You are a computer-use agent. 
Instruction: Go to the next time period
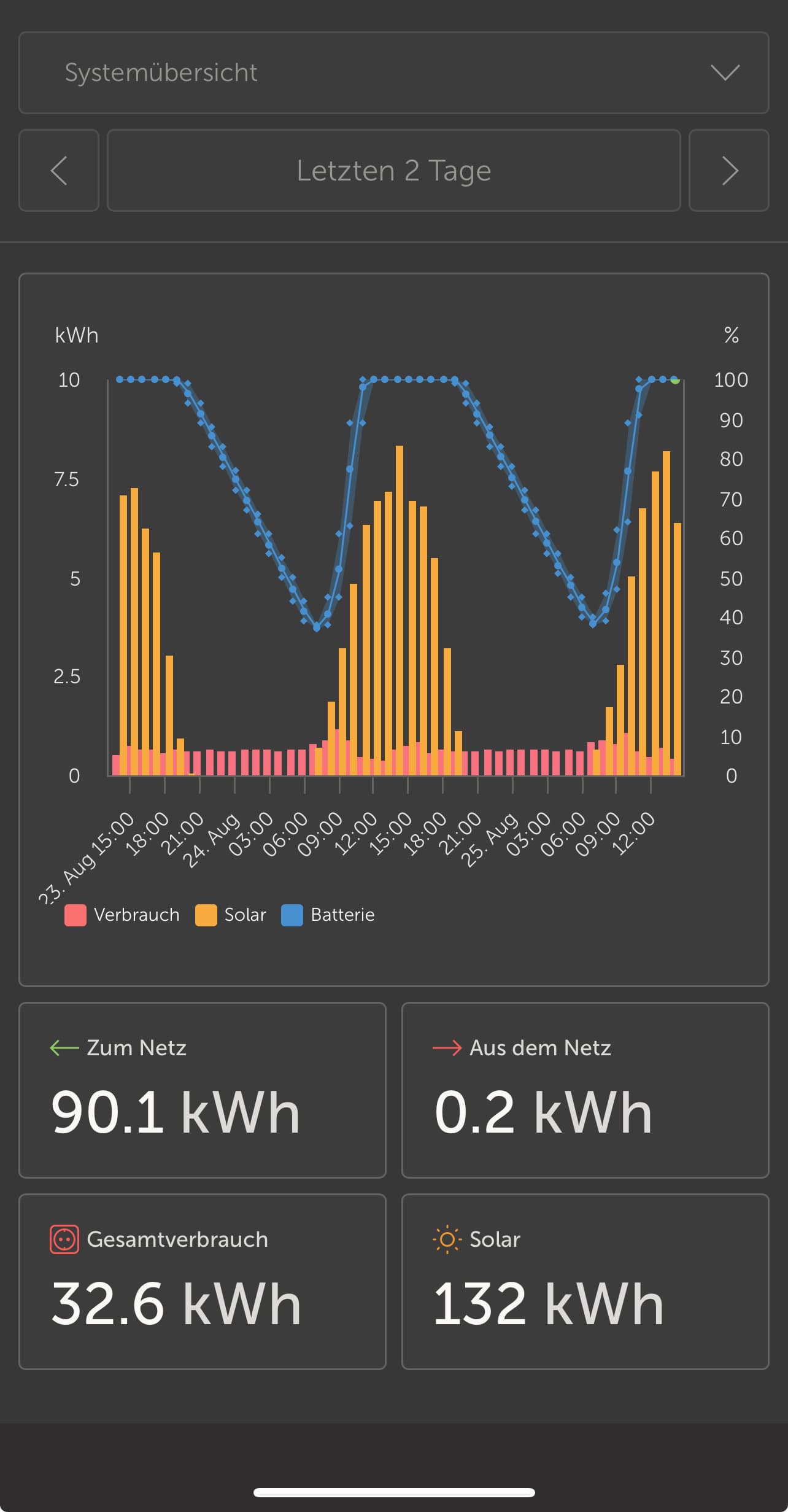728,171
